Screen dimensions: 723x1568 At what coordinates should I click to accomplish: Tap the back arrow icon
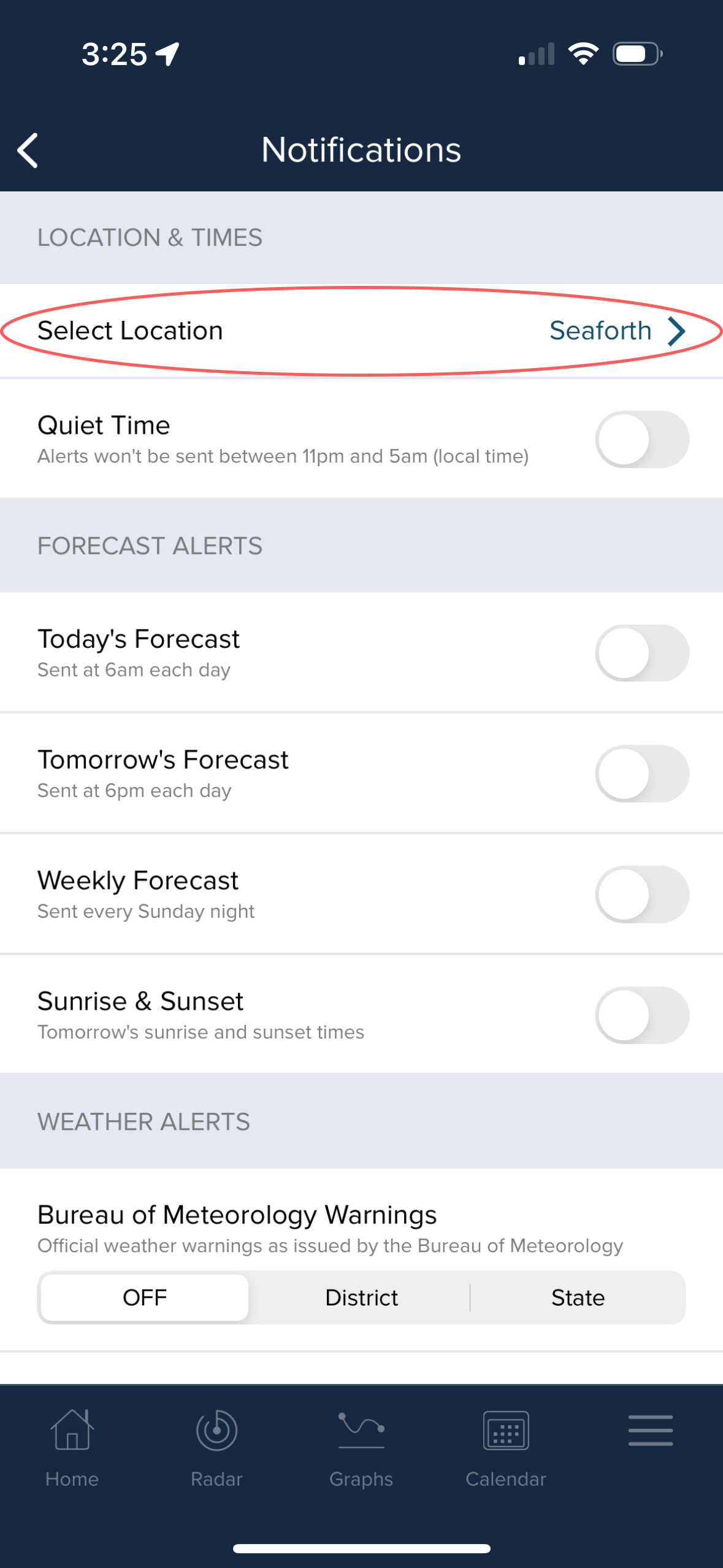click(x=28, y=149)
